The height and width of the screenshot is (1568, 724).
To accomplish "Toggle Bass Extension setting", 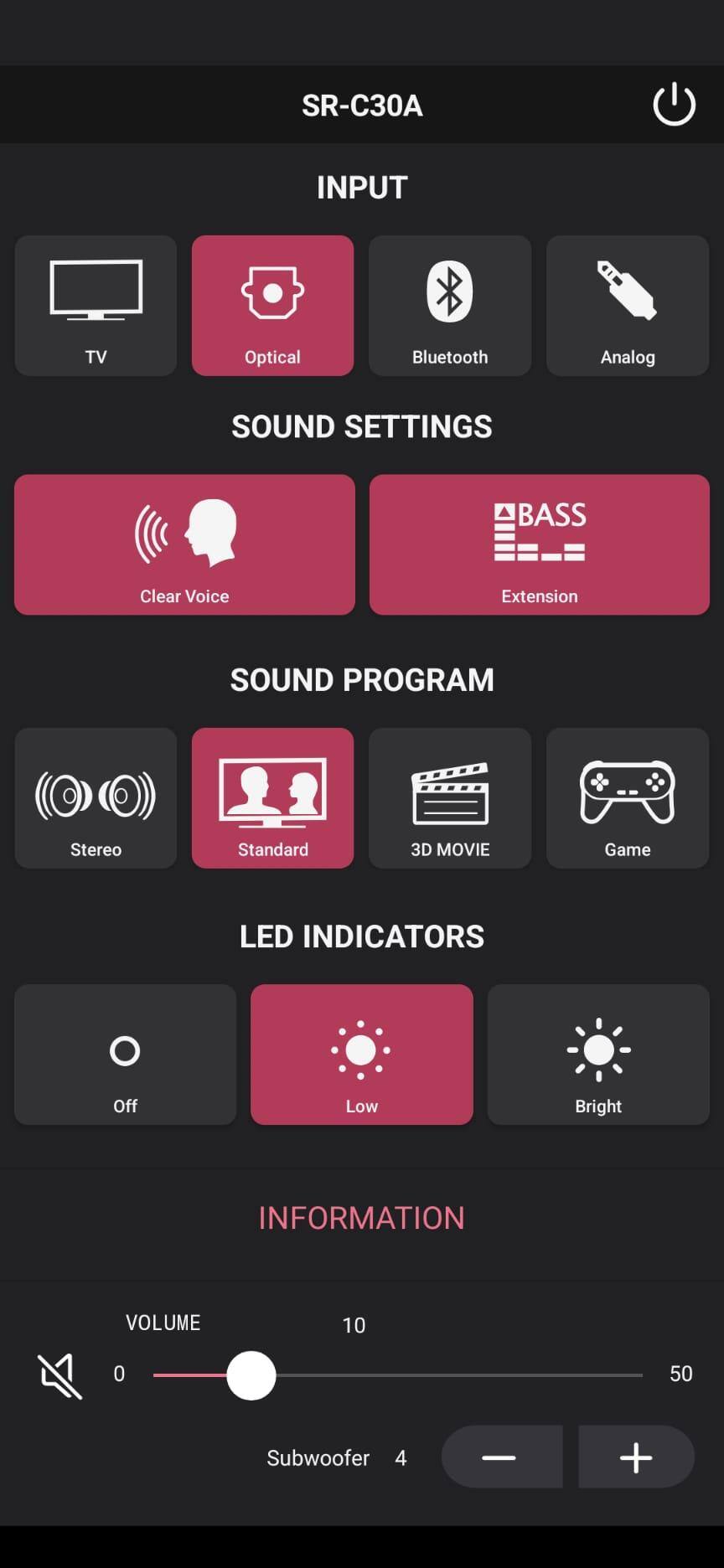I will pos(540,544).
